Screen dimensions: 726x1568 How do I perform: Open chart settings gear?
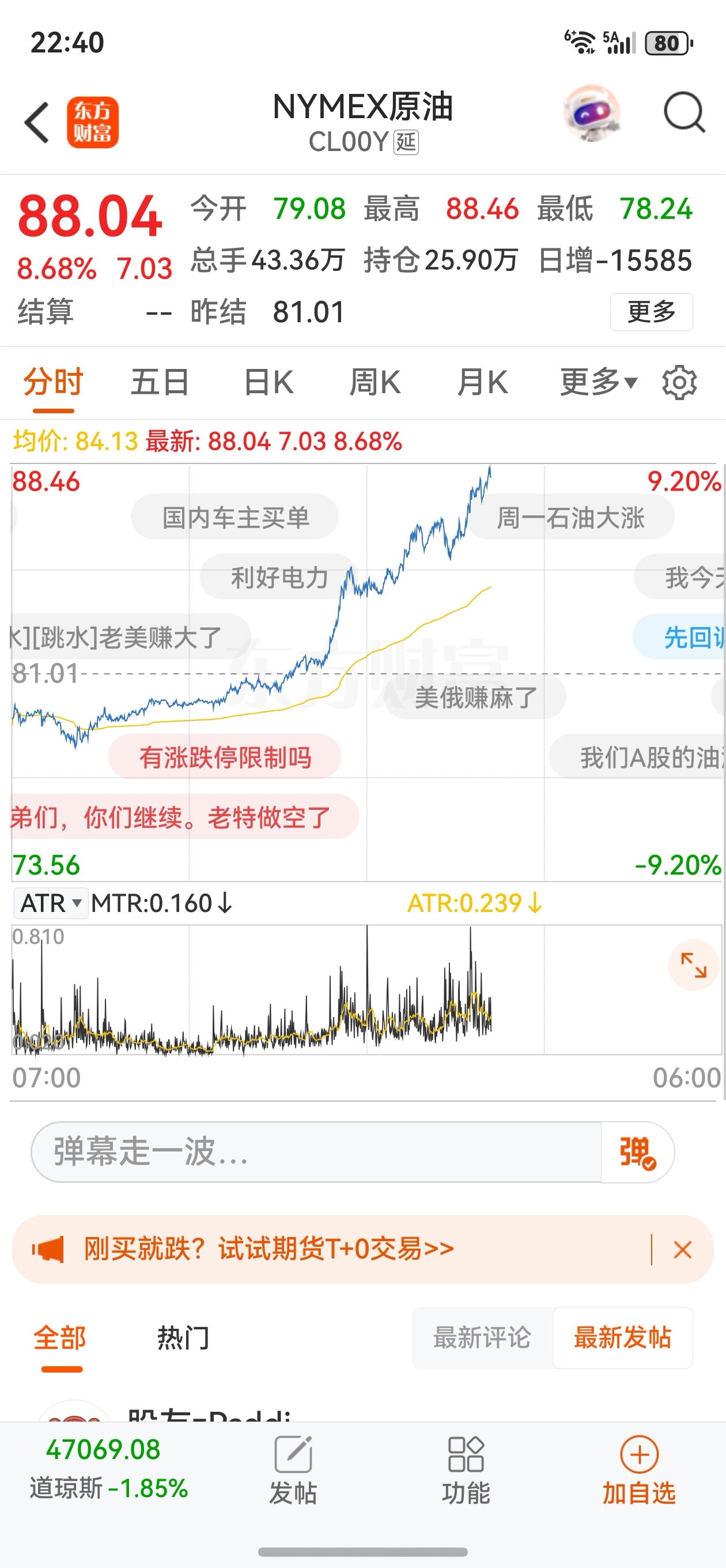(x=679, y=383)
